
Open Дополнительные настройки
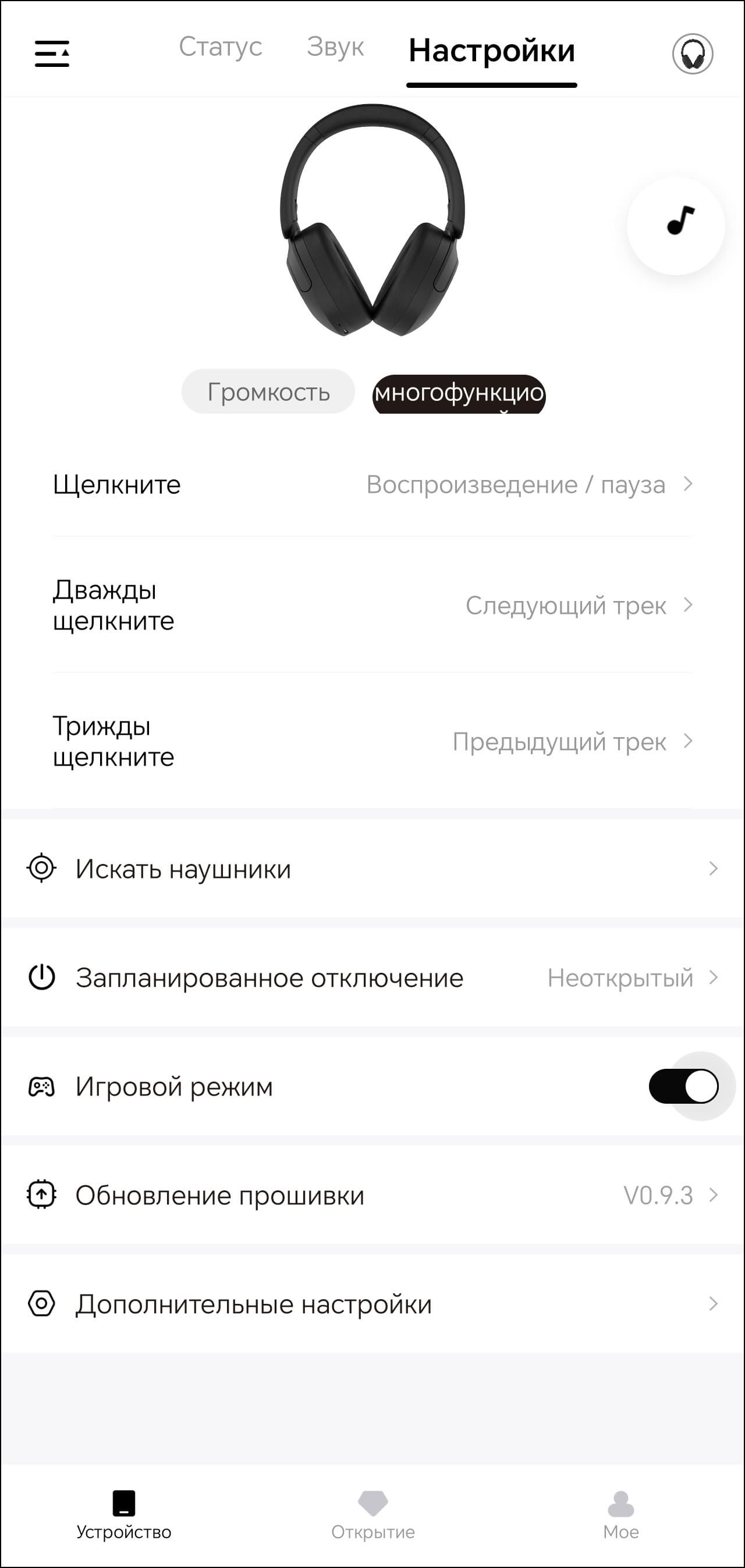pos(372,1304)
